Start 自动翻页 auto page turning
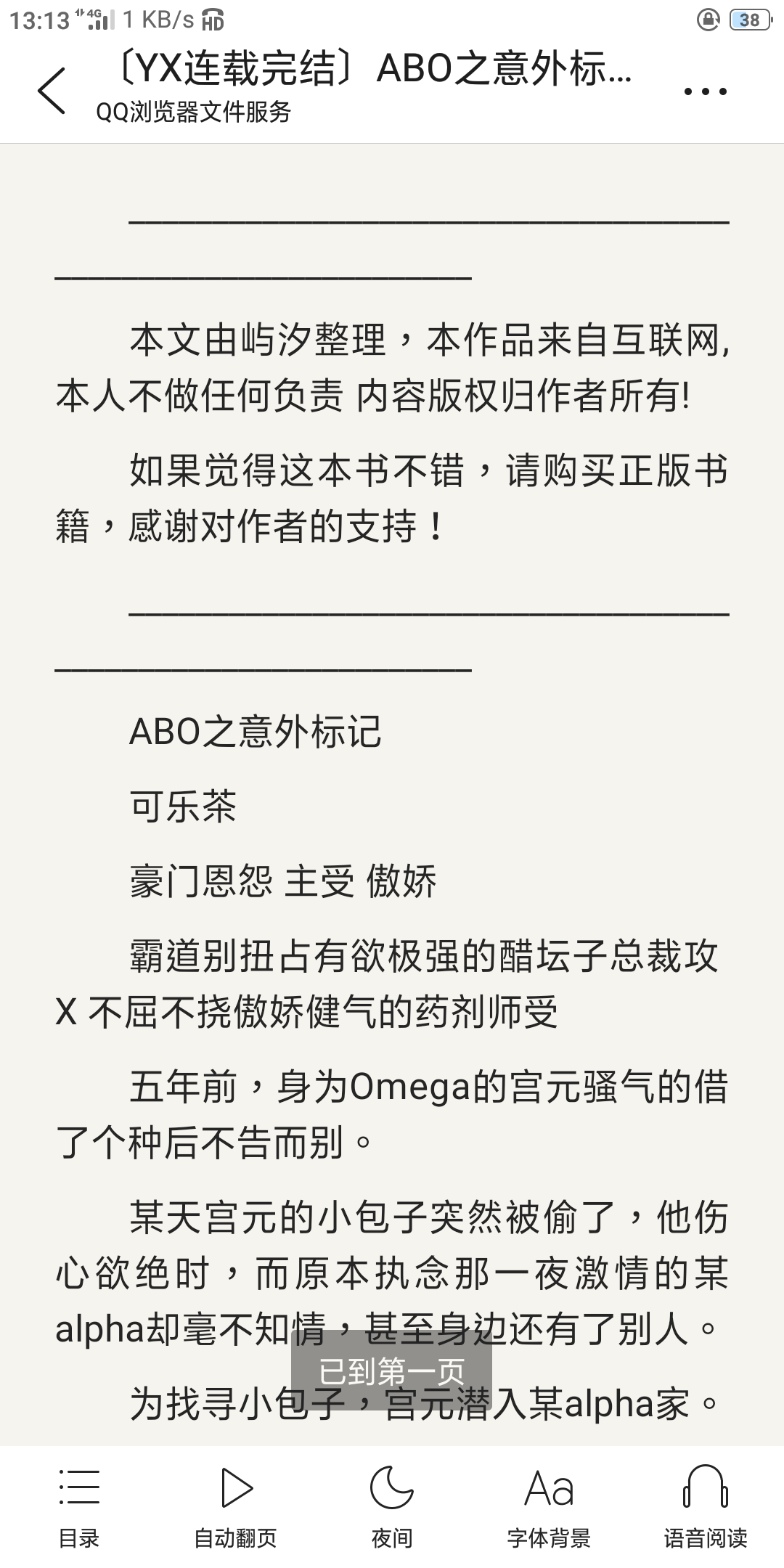The image size is (784, 1568). pos(235,1506)
